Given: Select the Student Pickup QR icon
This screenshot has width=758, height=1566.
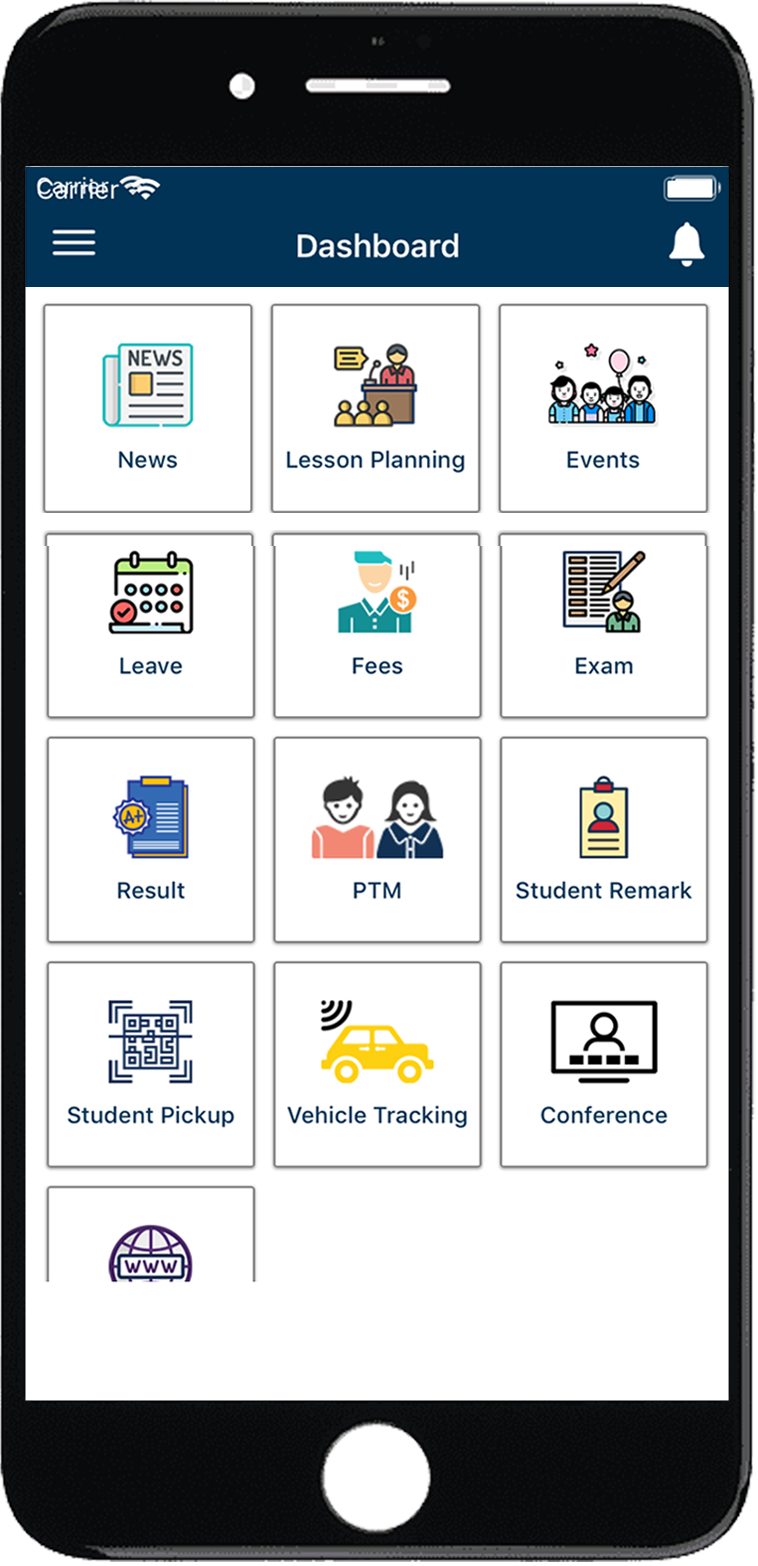Looking at the screenshot, I should (x=150, y=1040).
